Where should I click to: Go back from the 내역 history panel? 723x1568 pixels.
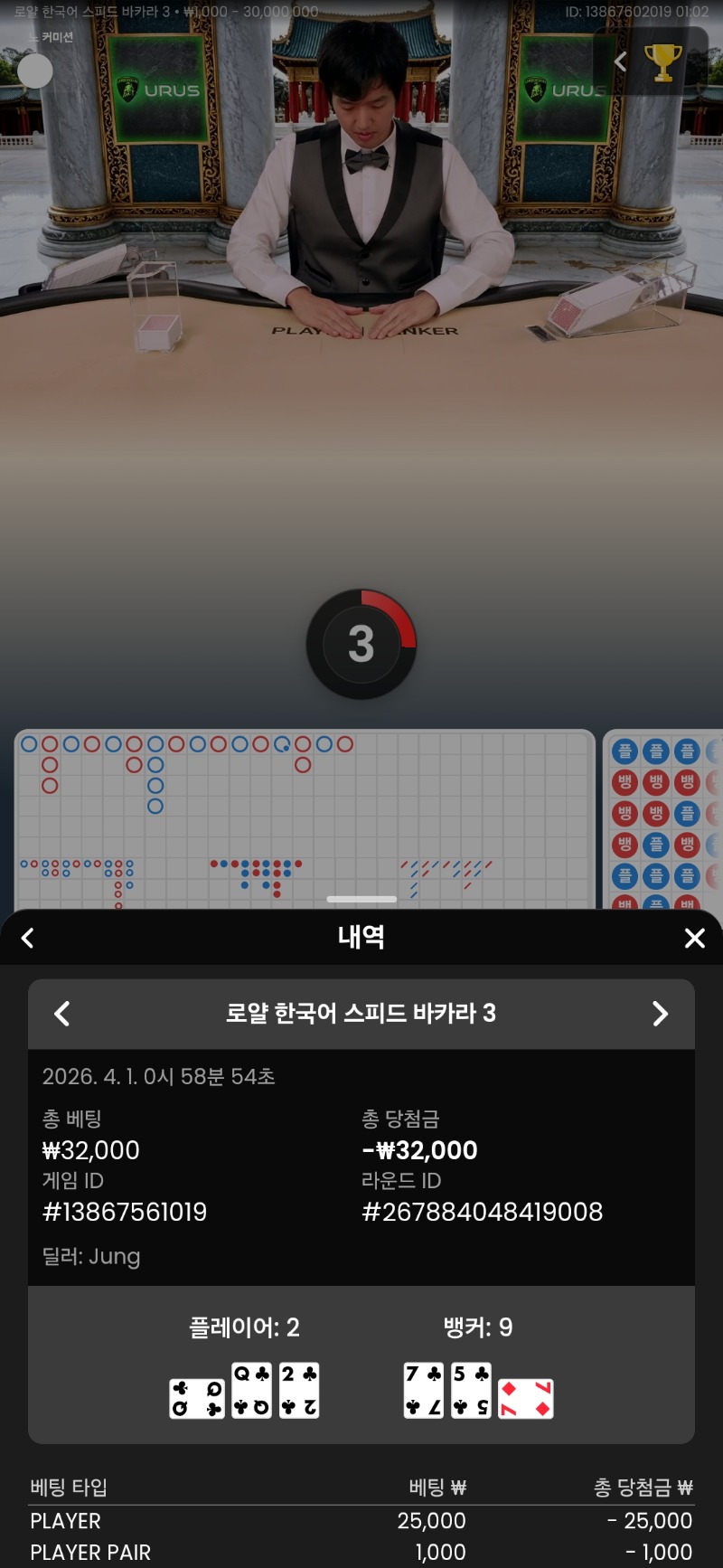click(27, 938)
